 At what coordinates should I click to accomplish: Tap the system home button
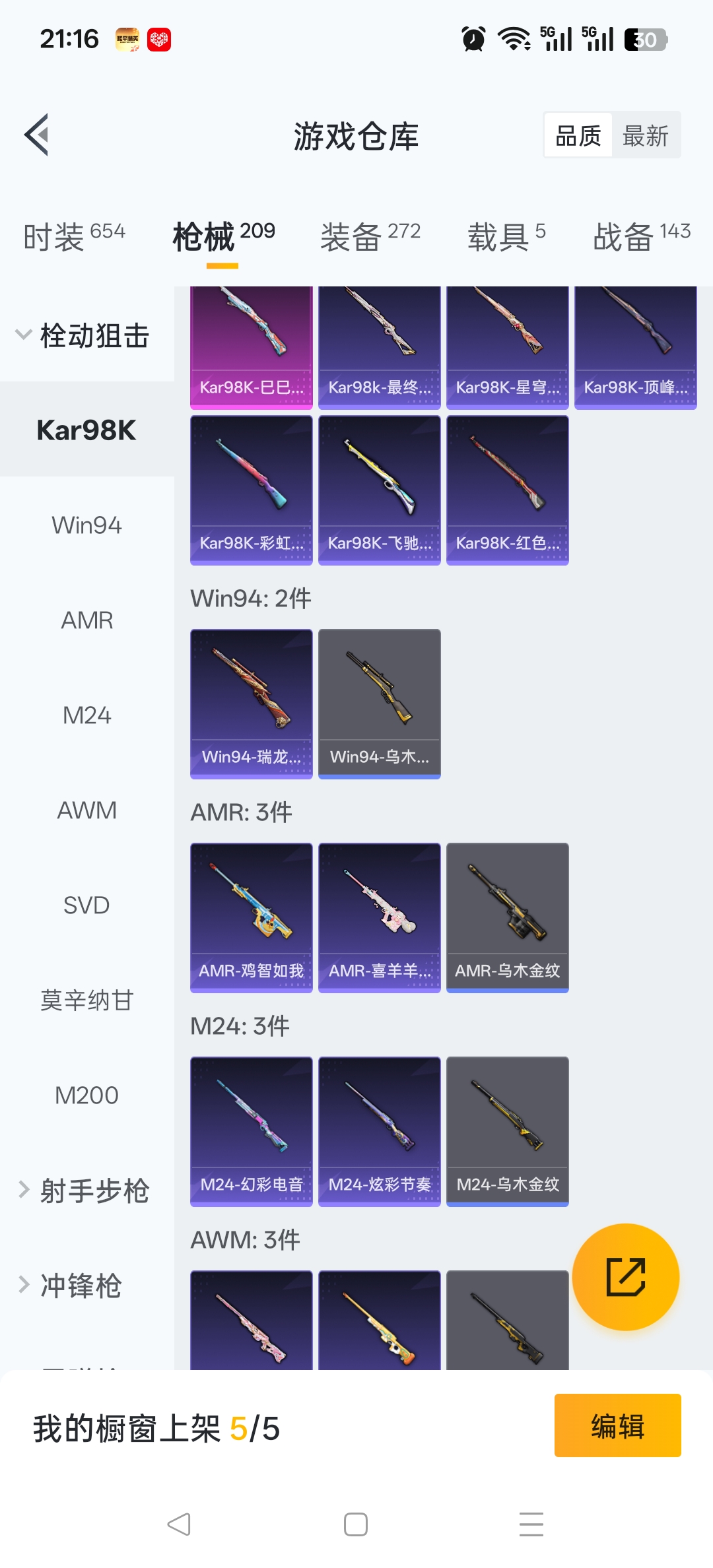tap(356, 1524)
